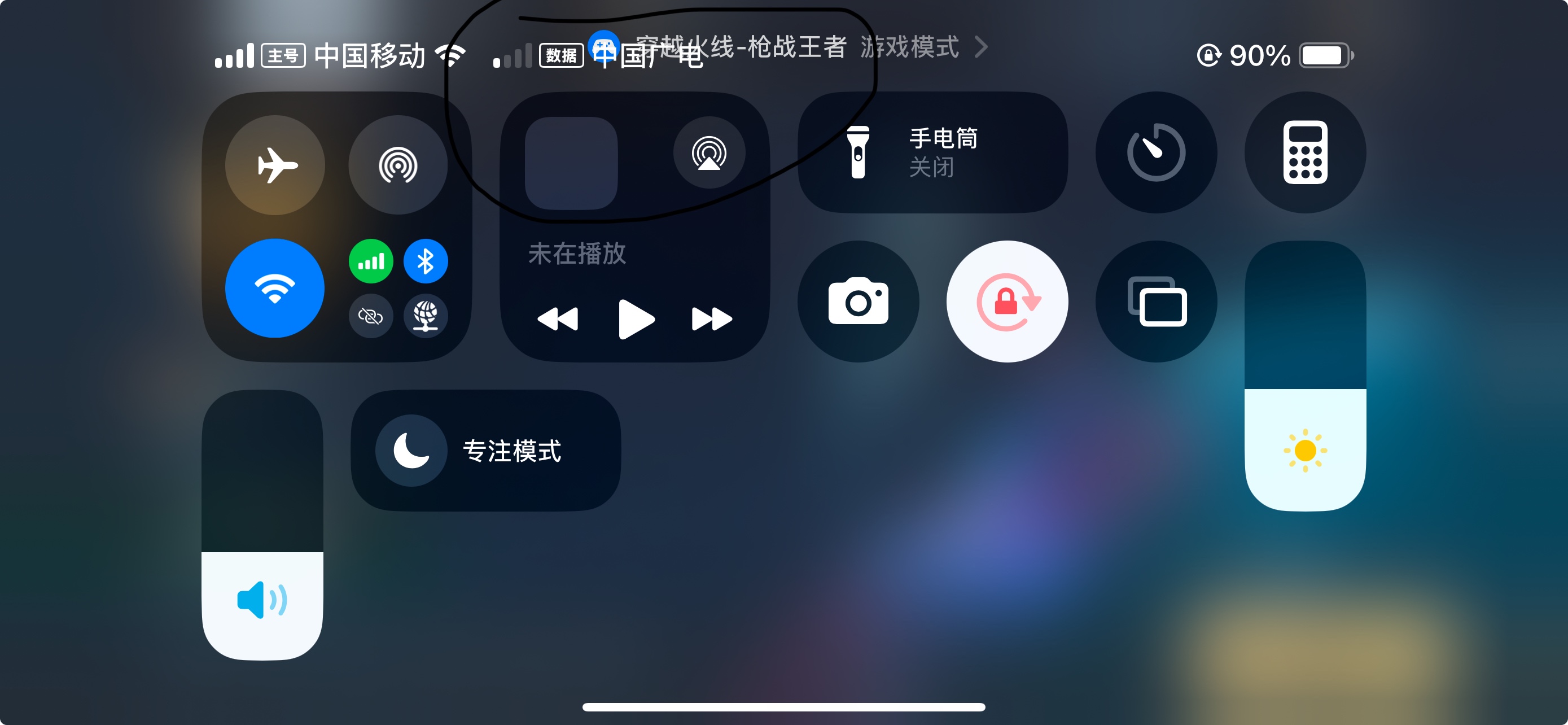Open the calculator
Image resolution: width=1568 pixels, height=725 pixels.
tap(1304, 152)
